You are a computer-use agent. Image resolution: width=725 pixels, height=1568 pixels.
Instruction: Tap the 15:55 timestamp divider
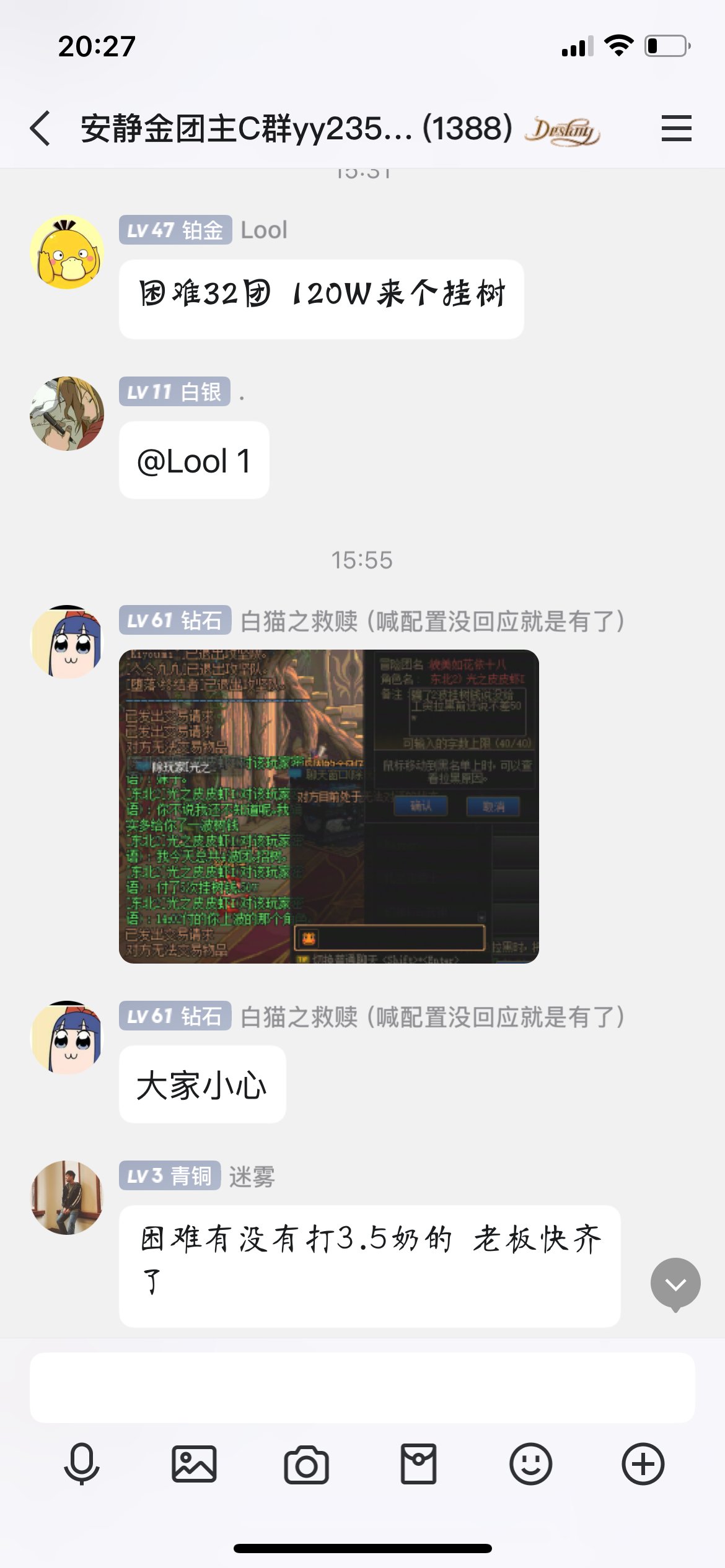[x=362, y=562]
